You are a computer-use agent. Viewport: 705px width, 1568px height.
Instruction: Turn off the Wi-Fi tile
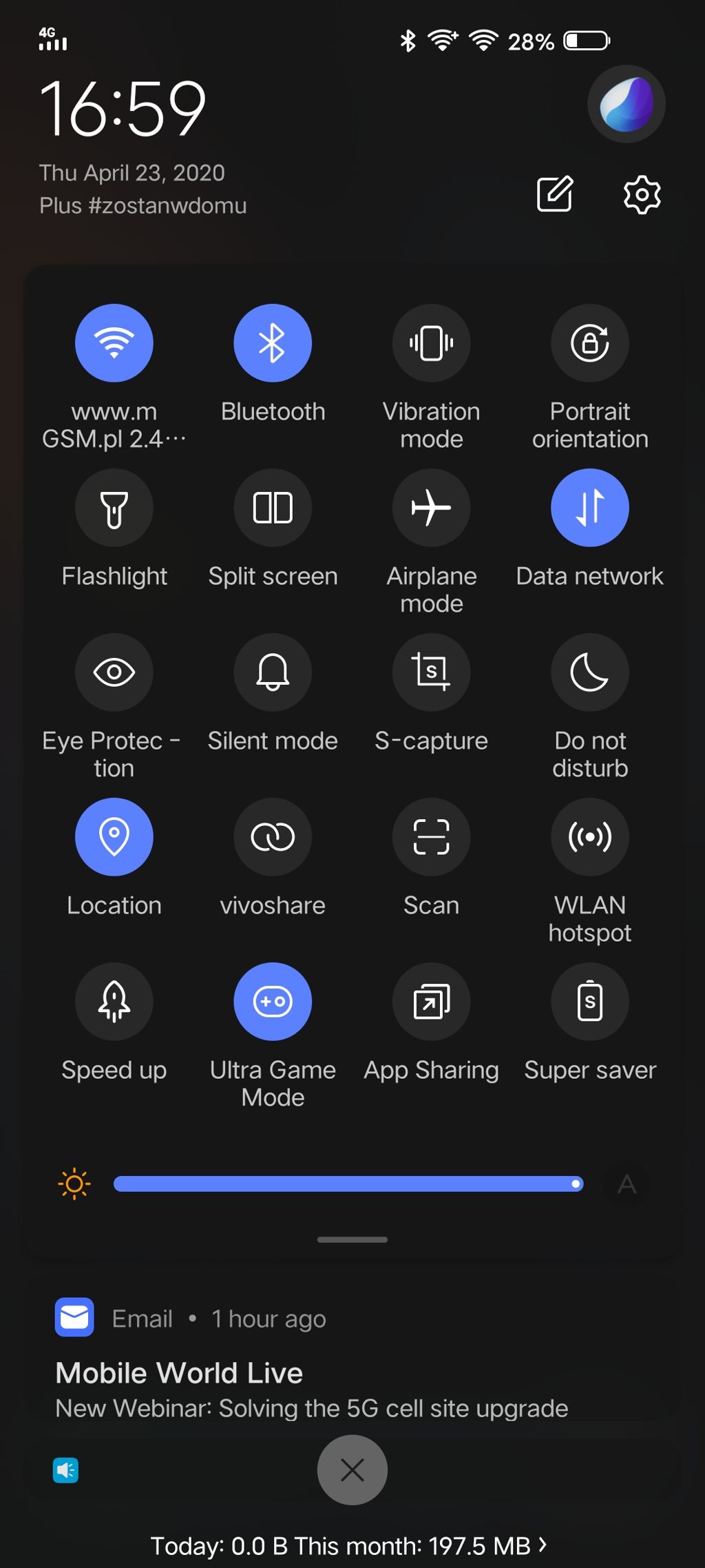(114, 343)
